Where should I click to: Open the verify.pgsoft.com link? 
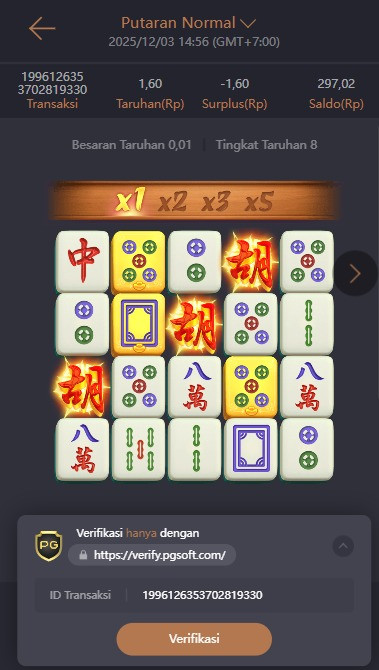[152, 555]
